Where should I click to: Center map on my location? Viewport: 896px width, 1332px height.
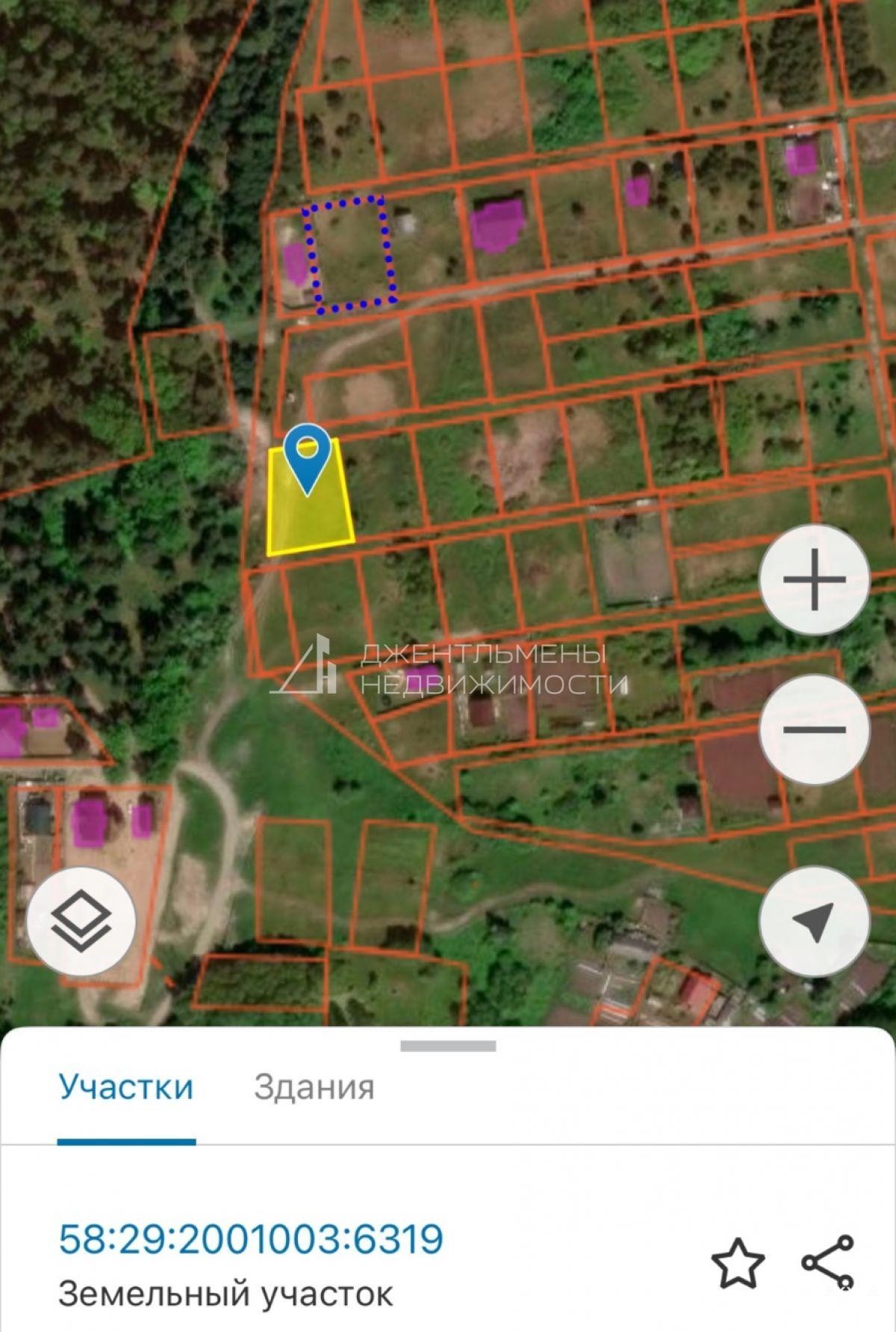tap(814, 921)
